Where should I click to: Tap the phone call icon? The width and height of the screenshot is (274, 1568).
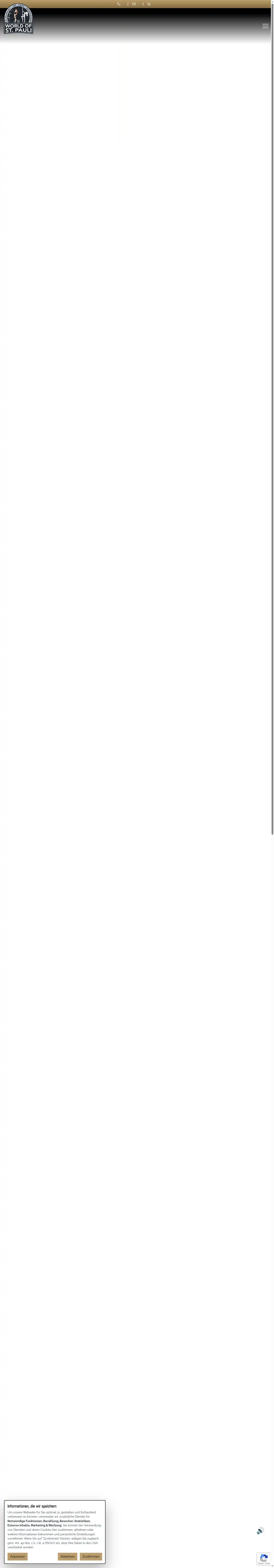tap(119, 4)
